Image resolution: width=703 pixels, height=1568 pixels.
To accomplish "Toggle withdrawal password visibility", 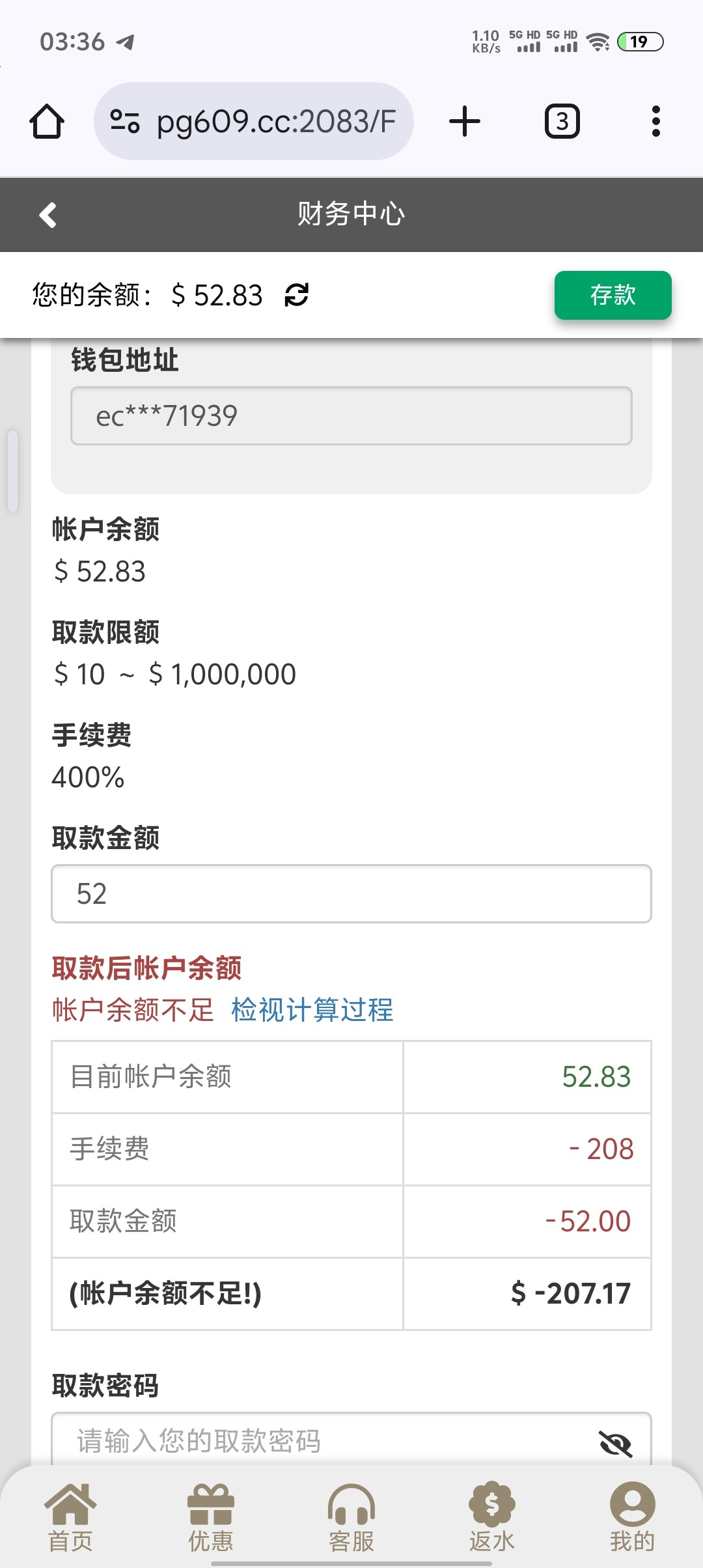I will pyautogui.click(x=615, y=1443).
